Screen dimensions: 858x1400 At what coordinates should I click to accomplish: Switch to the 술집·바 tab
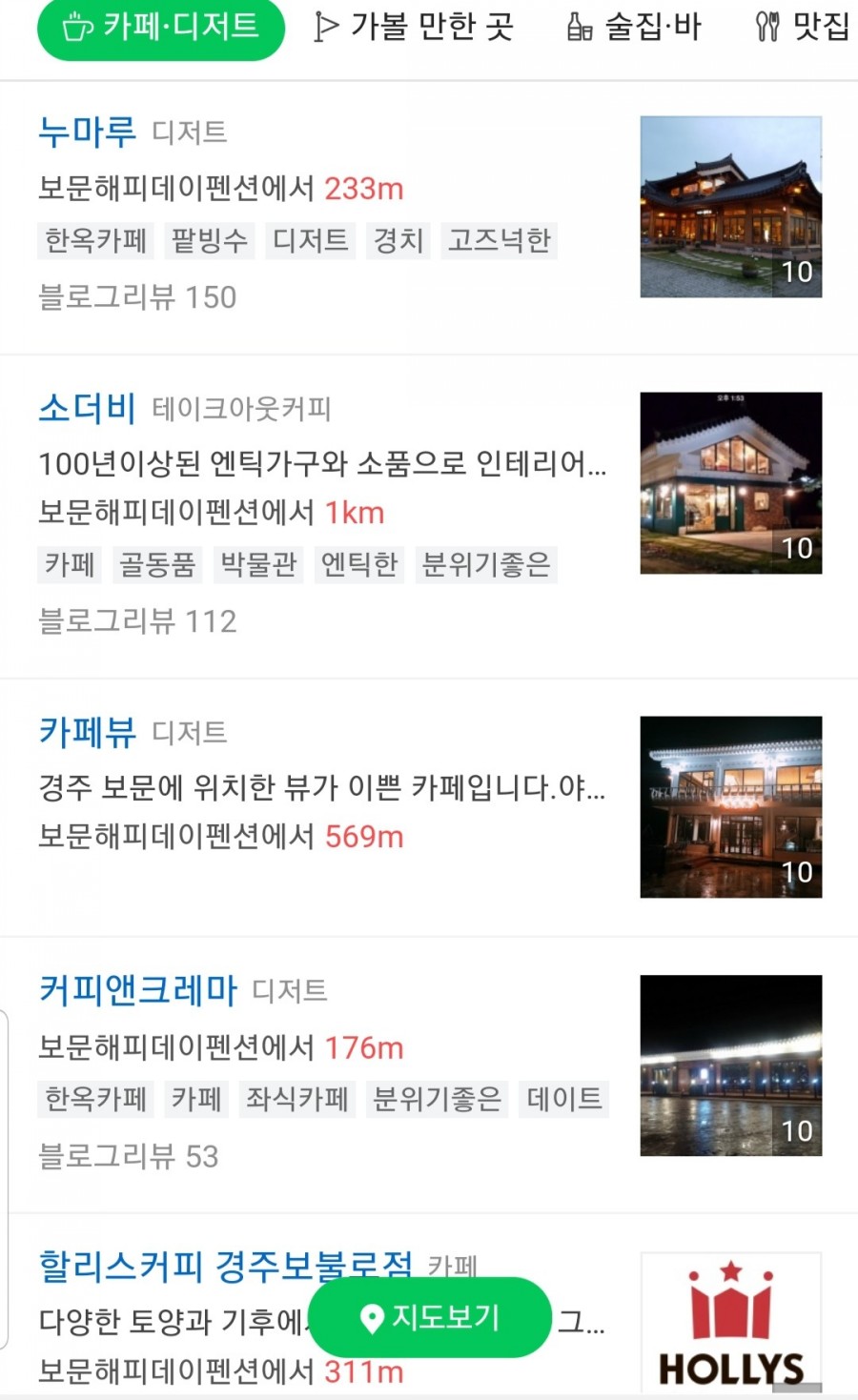pos(634,27)
